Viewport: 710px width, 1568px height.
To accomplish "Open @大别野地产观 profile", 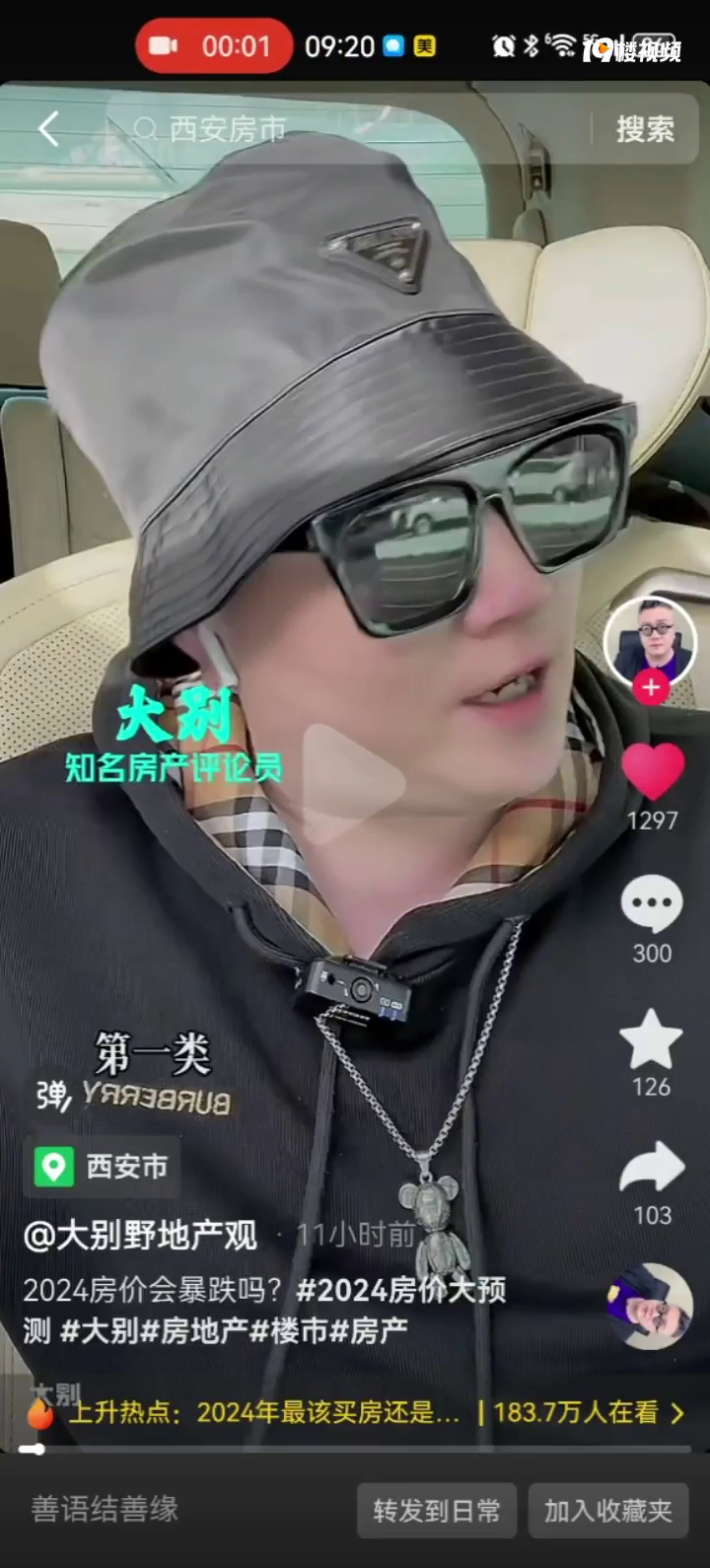I will pos(140,1236).
